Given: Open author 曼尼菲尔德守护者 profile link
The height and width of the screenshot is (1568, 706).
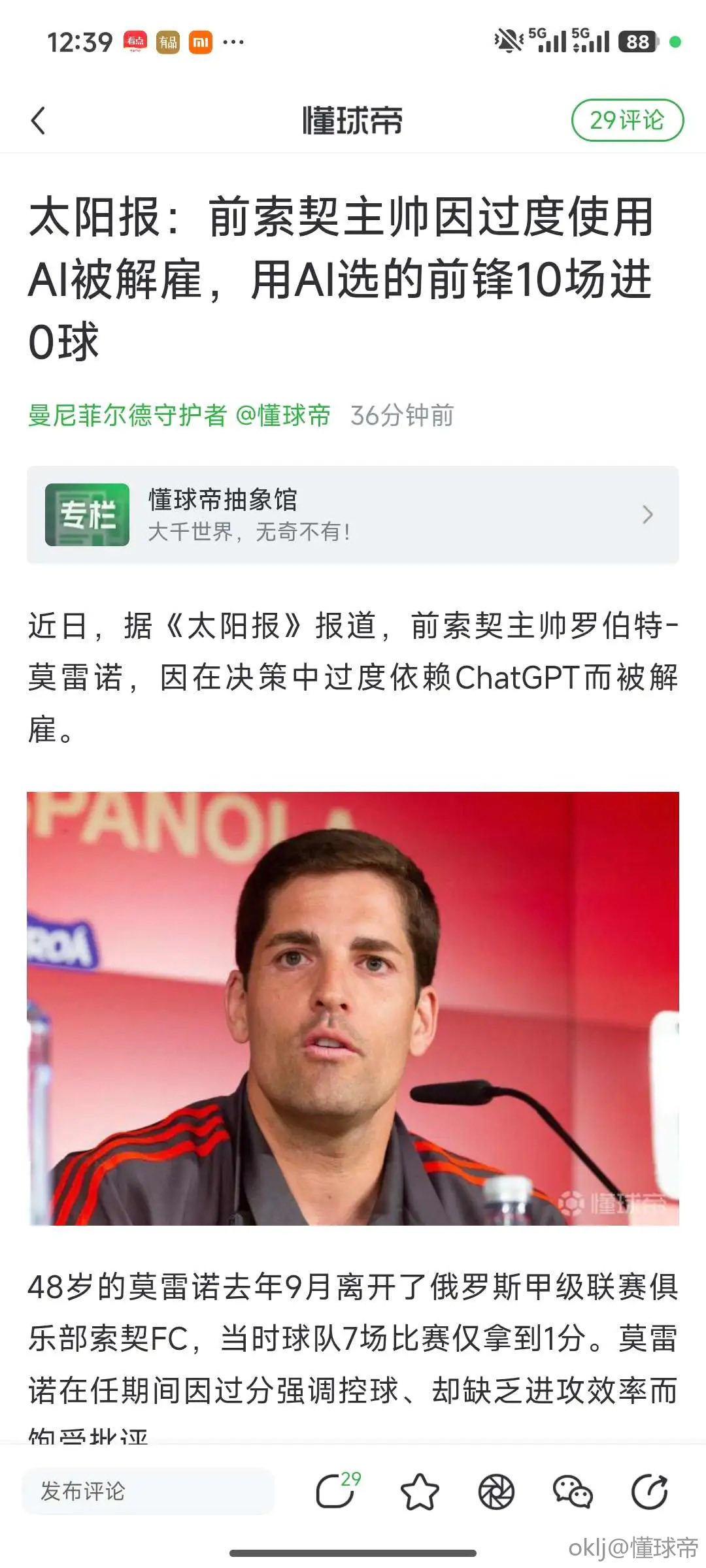Looking at the screenshot, I should [127, 416].
